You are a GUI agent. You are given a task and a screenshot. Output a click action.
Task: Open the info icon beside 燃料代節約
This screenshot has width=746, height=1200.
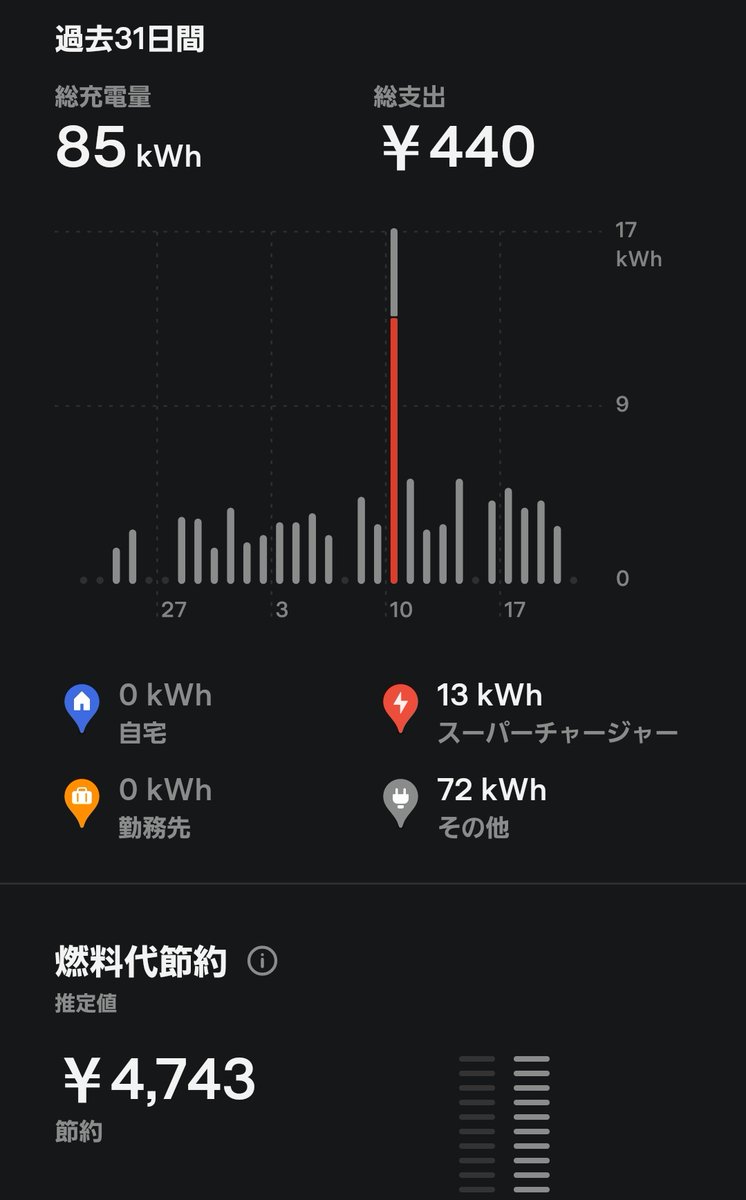click(262, 962)
